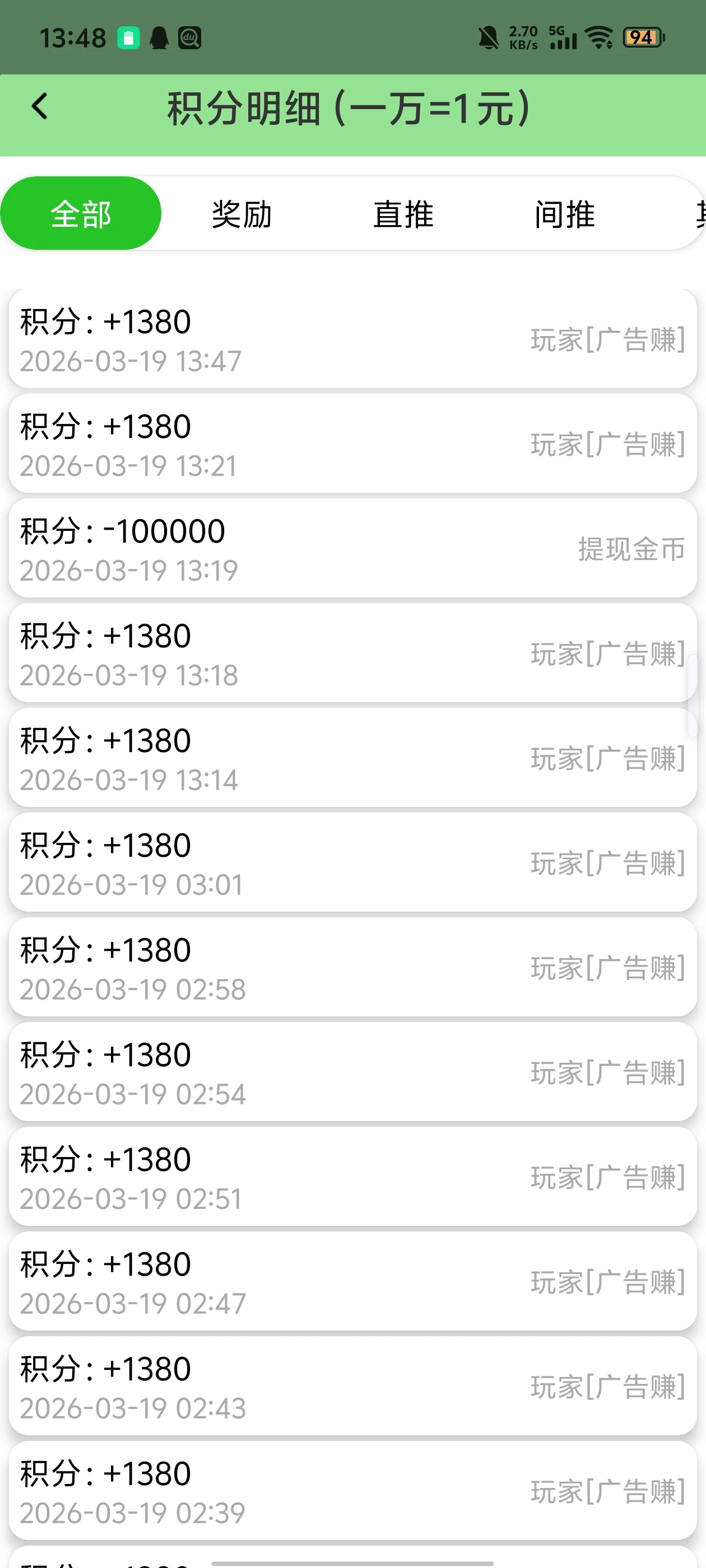
Task: Switch to the 间推 tab
Action: pyautogui.click(x=564, y=214)
